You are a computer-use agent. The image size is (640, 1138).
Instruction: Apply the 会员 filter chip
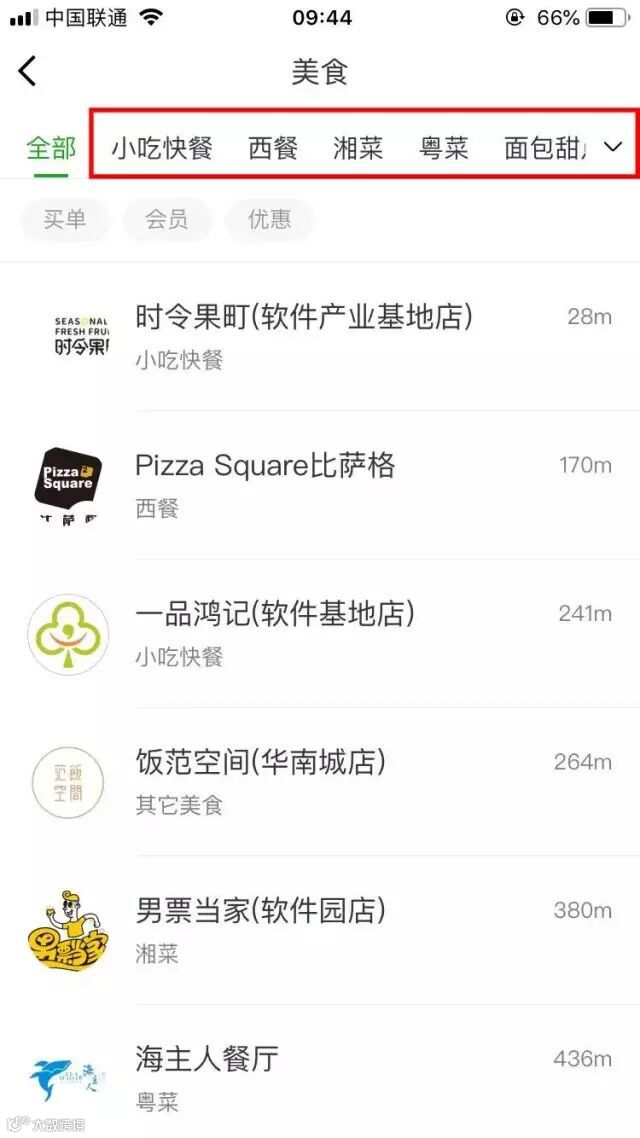click(x=167, y=220)
